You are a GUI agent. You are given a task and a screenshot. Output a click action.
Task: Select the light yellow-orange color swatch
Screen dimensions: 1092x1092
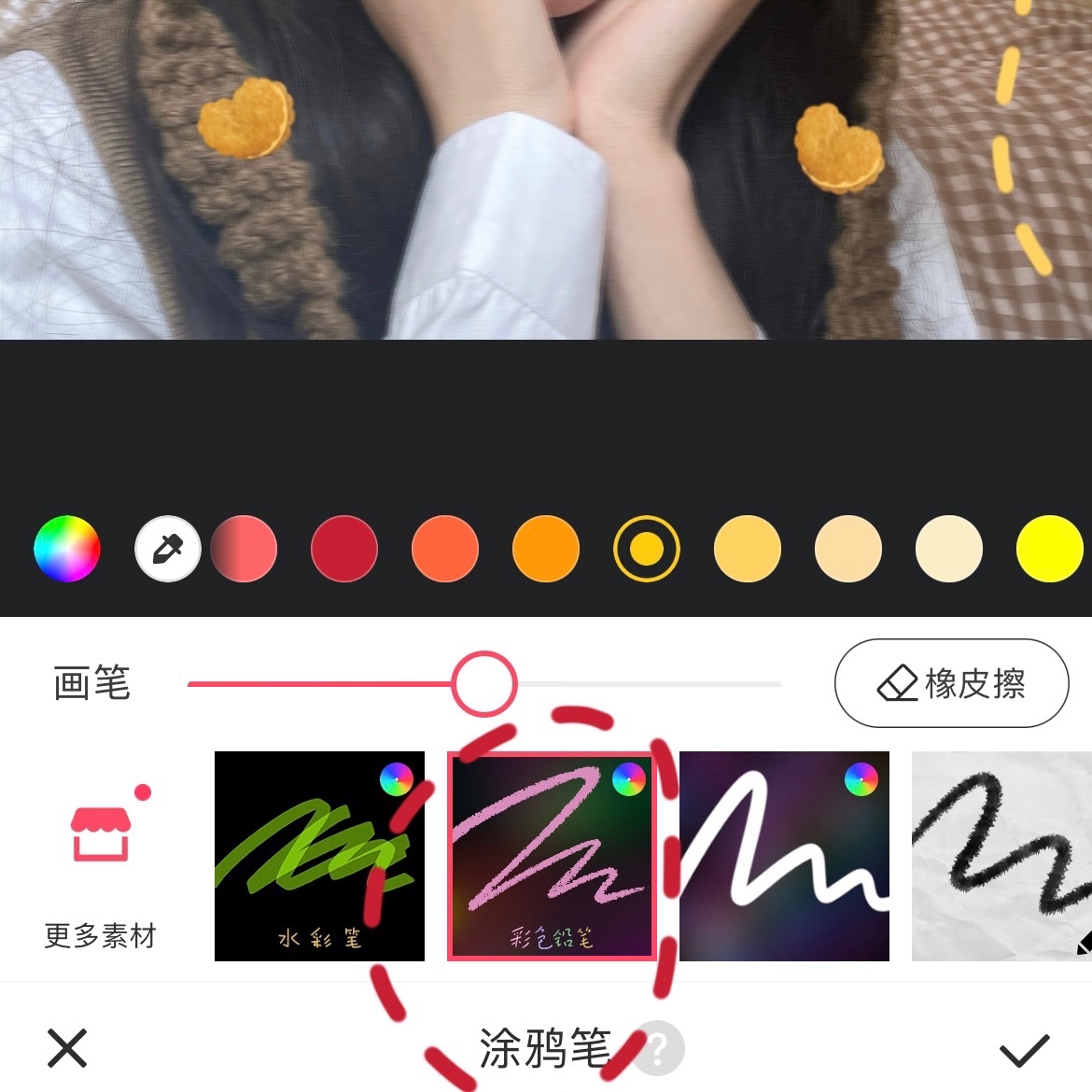747,549
